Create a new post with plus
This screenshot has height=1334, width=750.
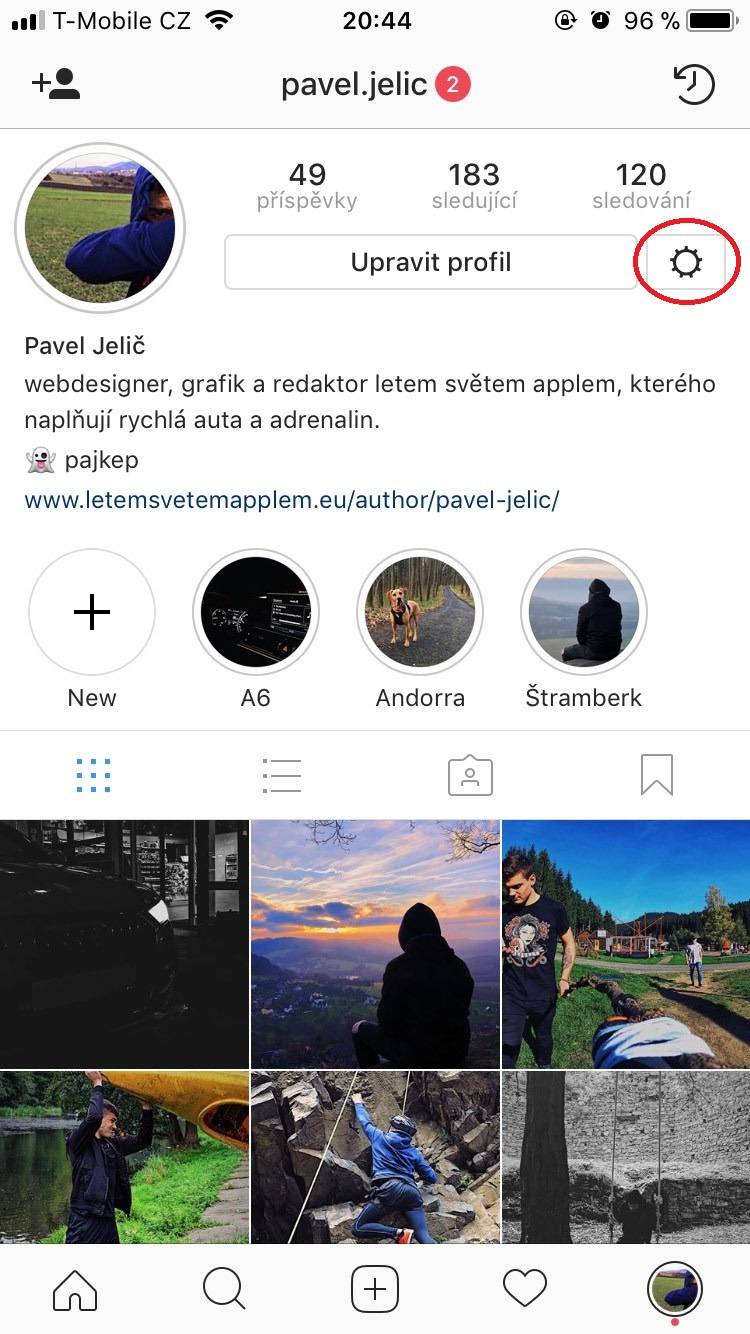375,1289
